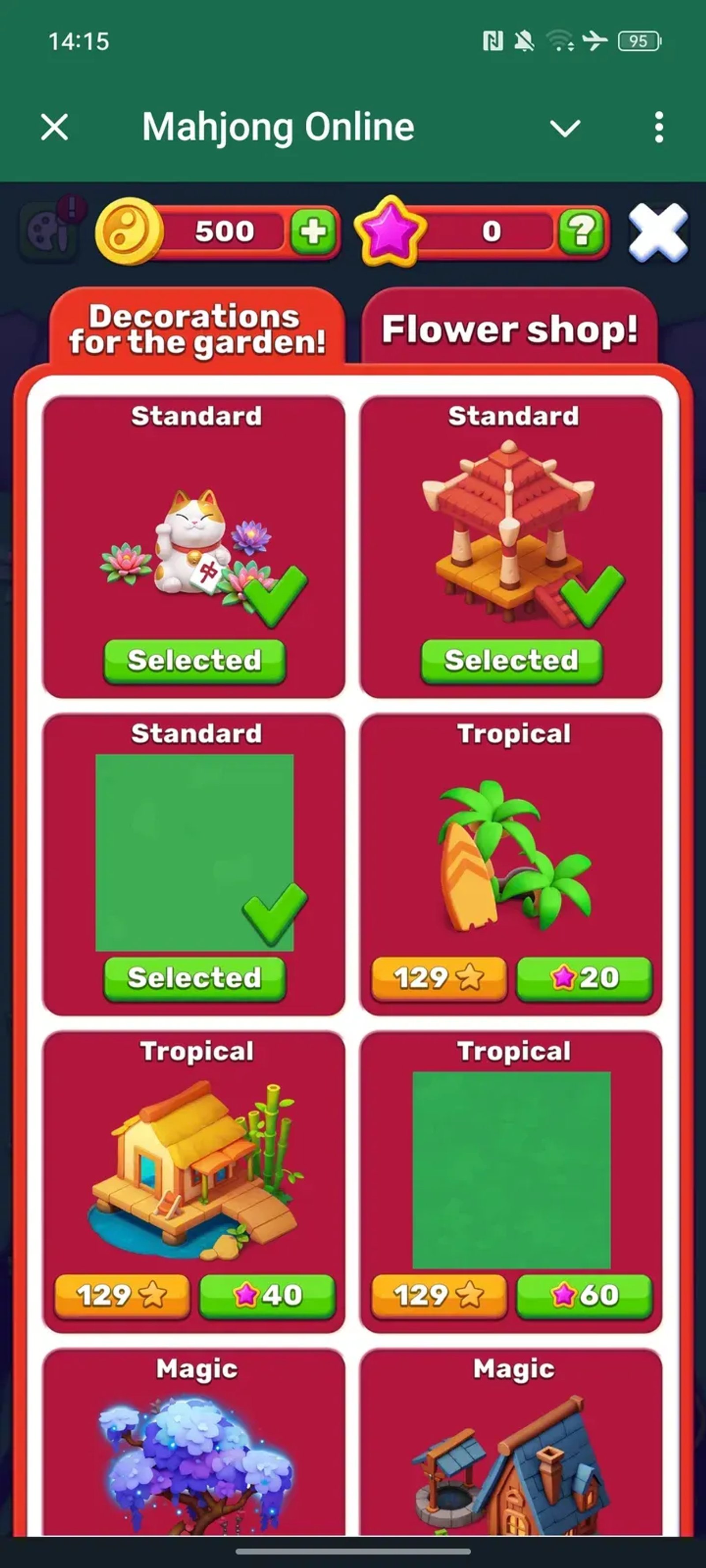Buy the surfboard palm decoration for 20 stars

(x=586, y=978)
